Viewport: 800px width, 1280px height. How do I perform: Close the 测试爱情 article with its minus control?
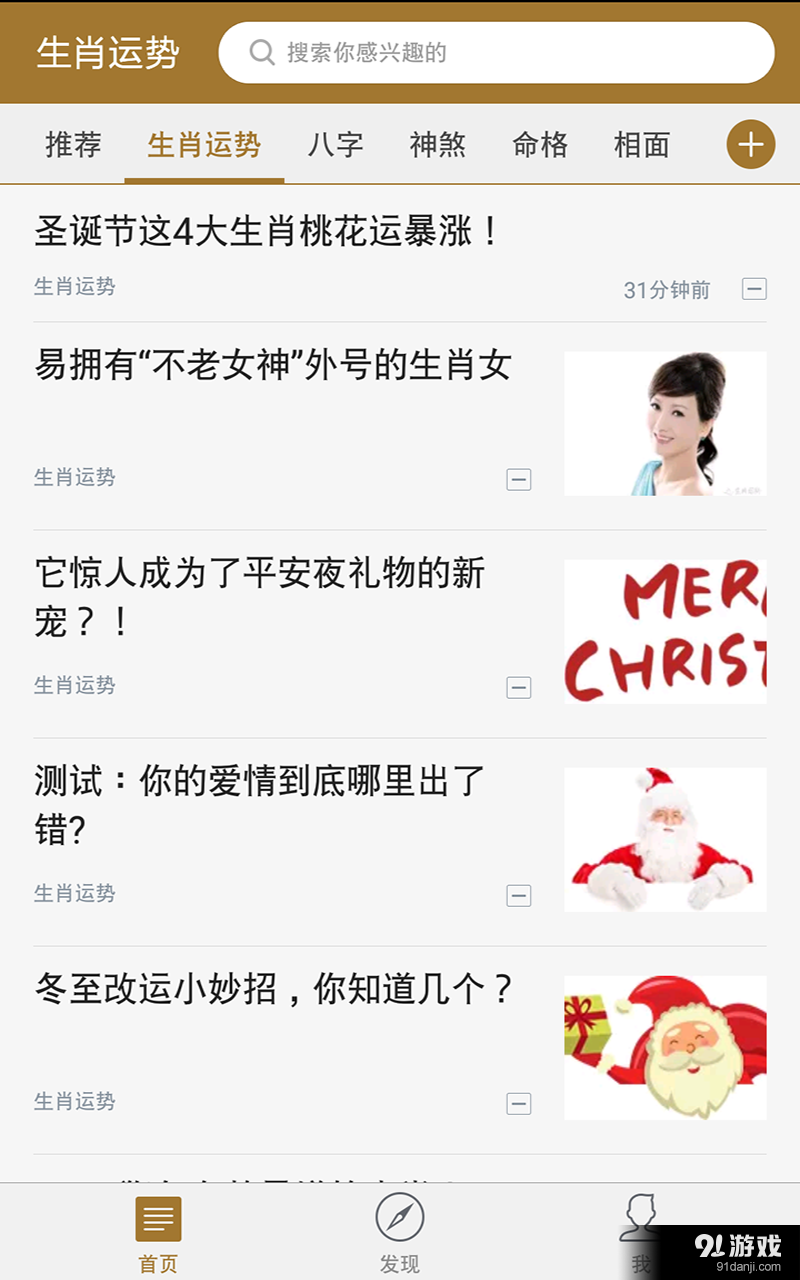pyautogui.click(x=519, y=896)
